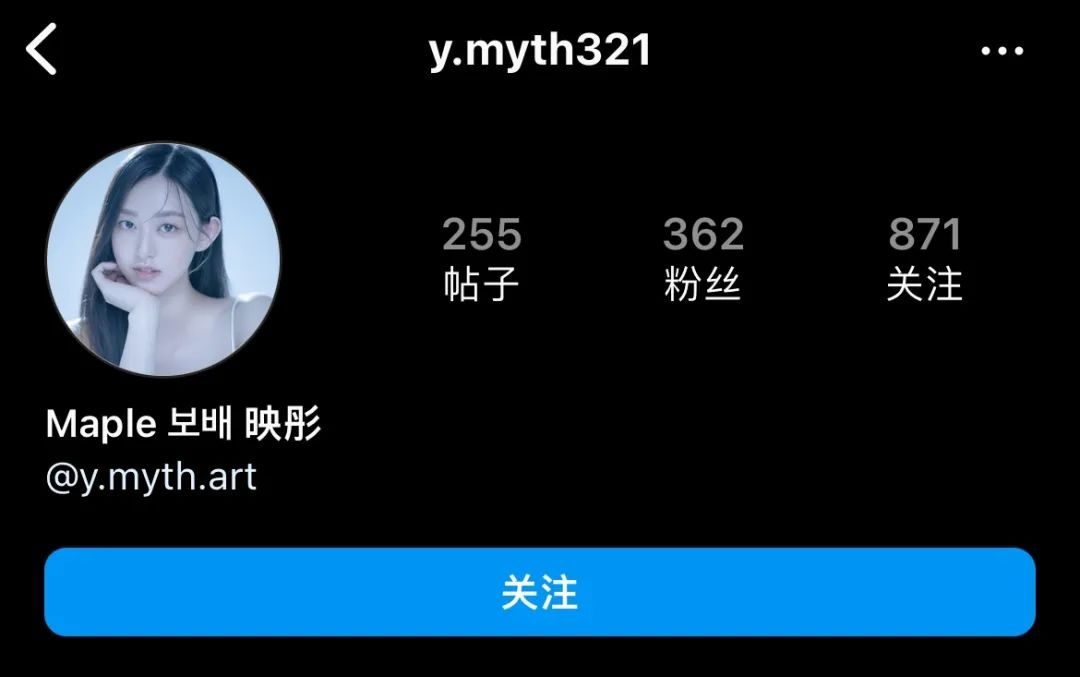Open the 871 关注 following list
Screen dimensions: 1080x677
(x=924, y=259)
